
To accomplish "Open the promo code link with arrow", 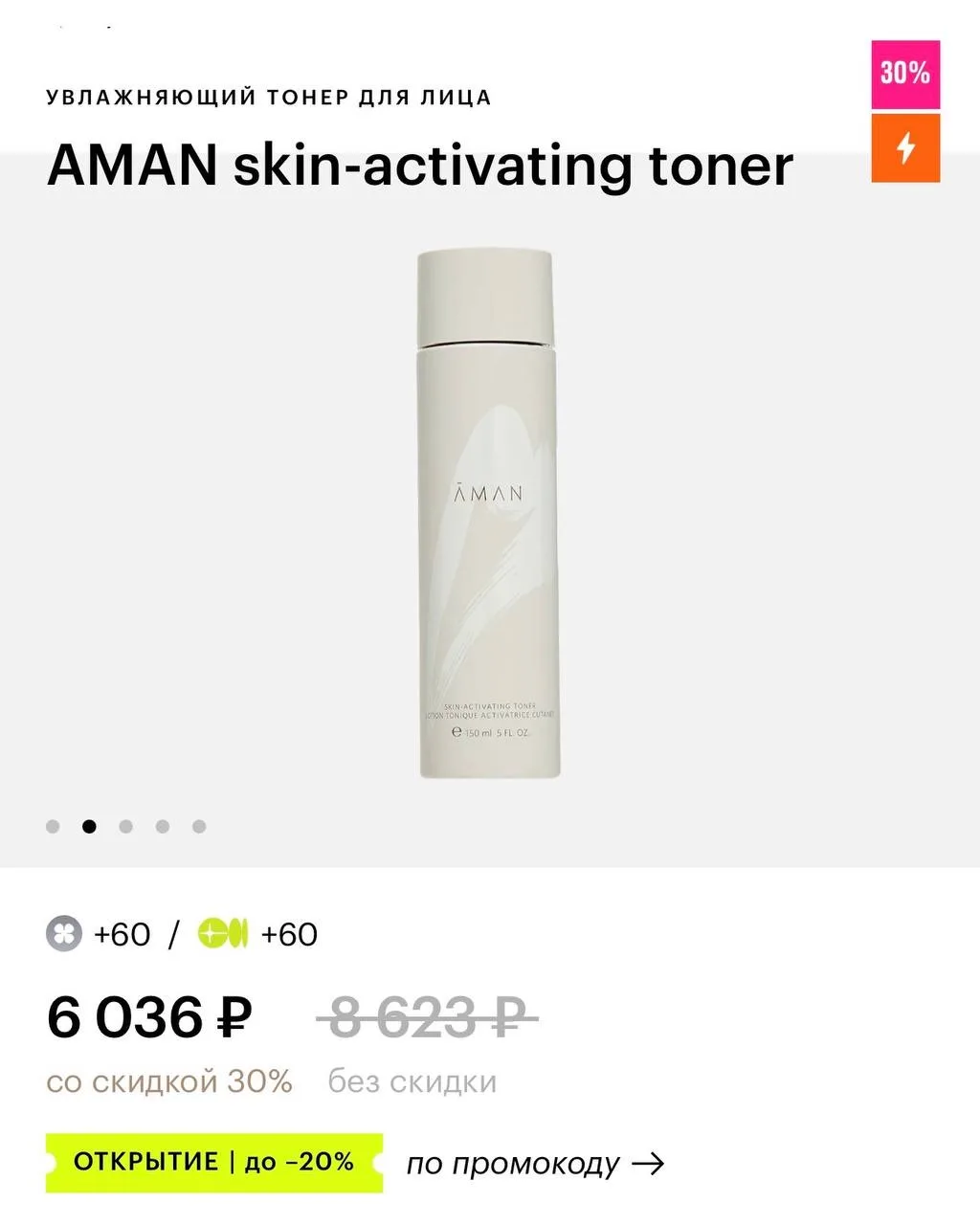I will point(534,1164).
